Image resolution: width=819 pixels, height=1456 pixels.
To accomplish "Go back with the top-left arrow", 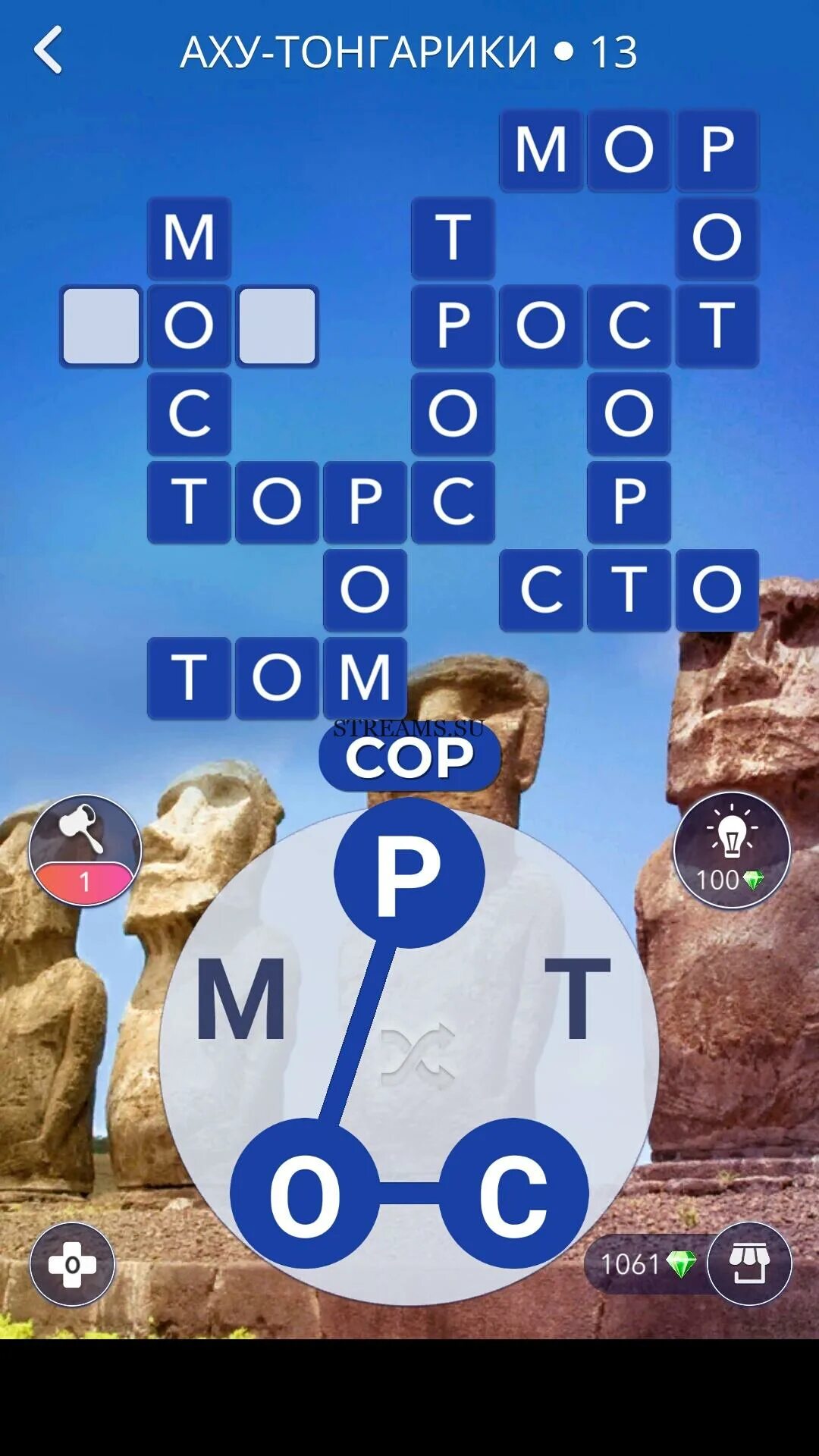I will click(49, 51).
